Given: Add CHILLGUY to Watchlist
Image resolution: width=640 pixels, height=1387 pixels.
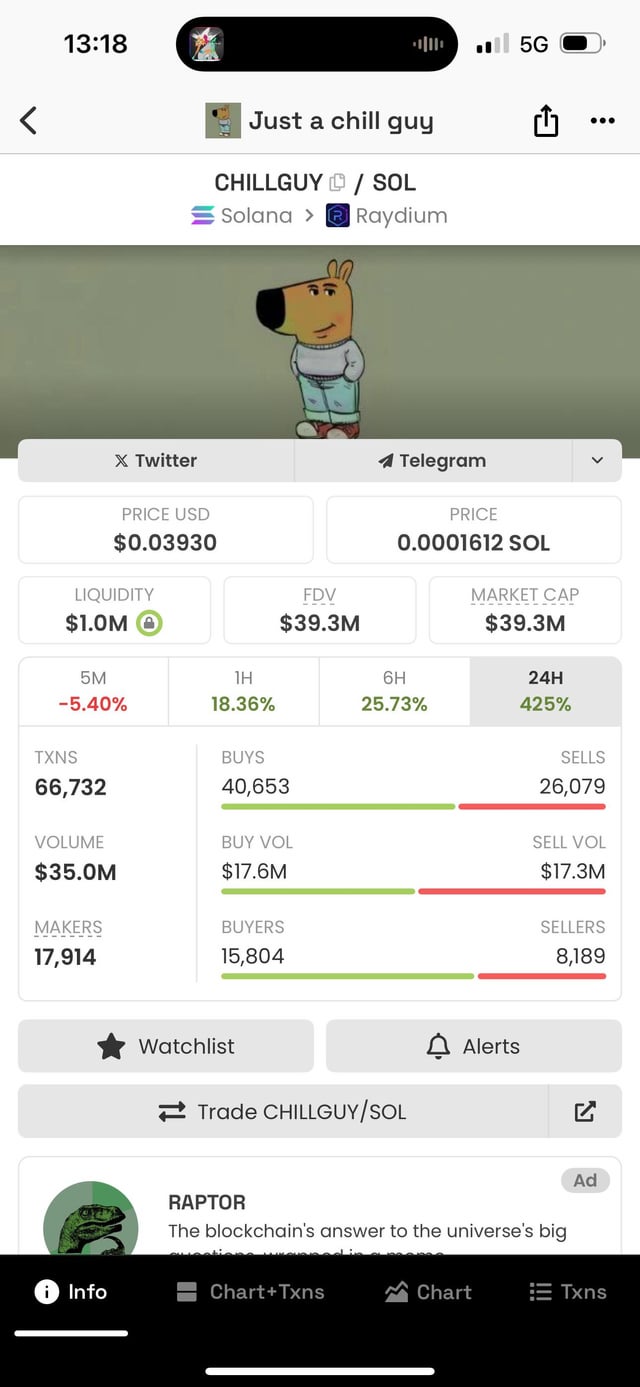Looking at the screenshot, I should tap(166, 1046).
